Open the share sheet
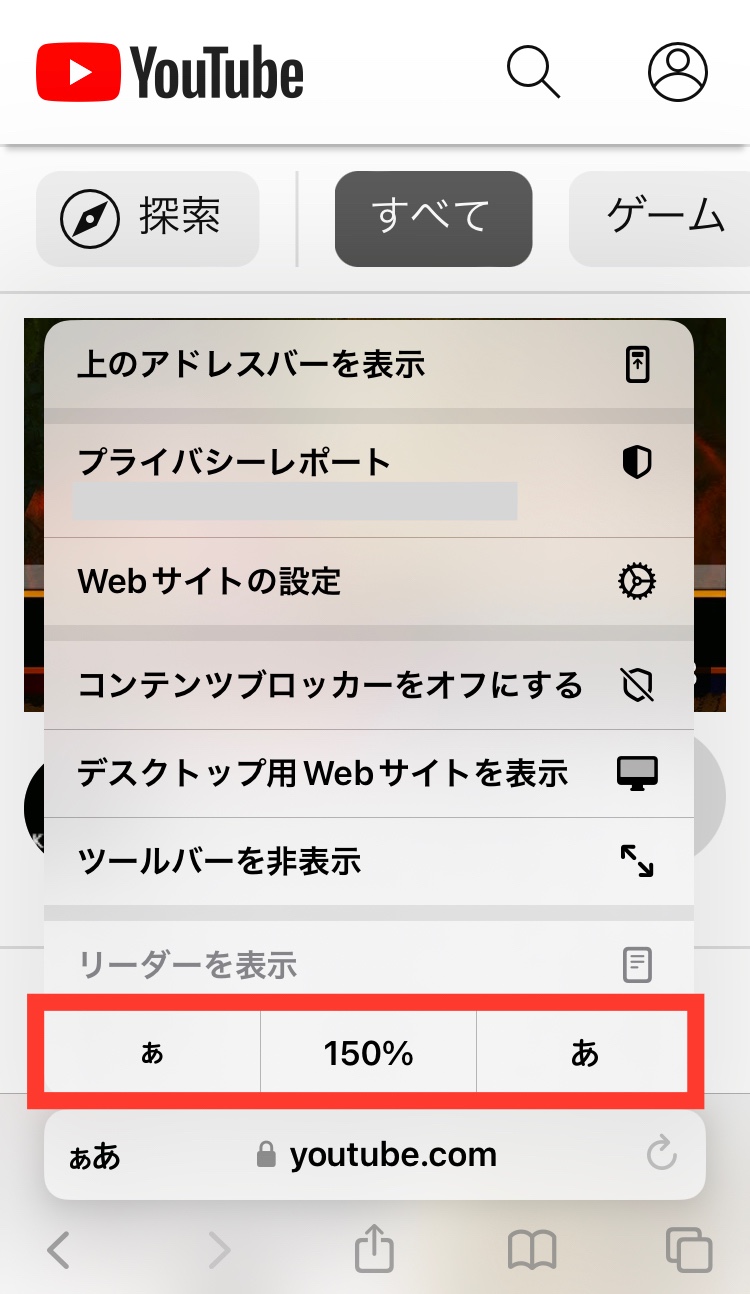This screenshot has height=1294, width=750. (x=374, y=1250)
